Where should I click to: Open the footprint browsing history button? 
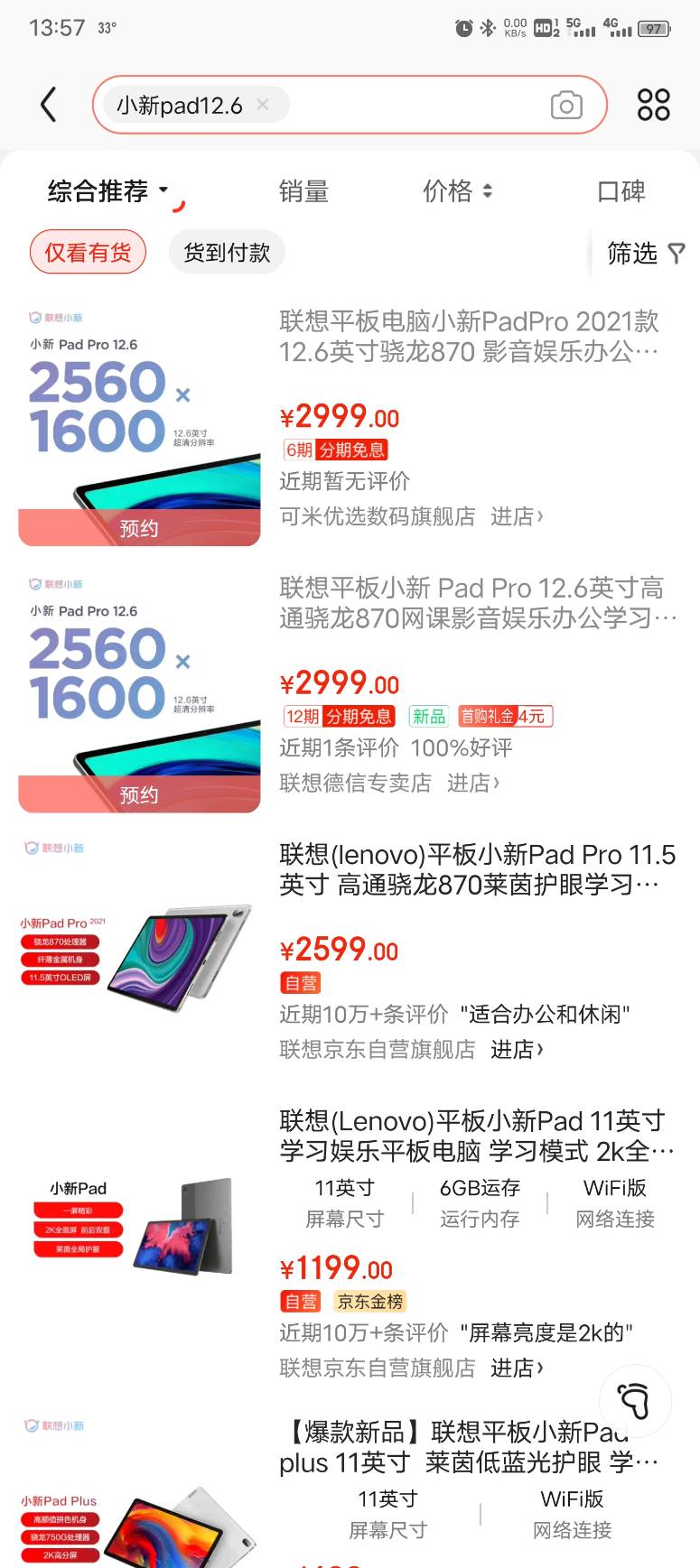(x=634, y=1400)
